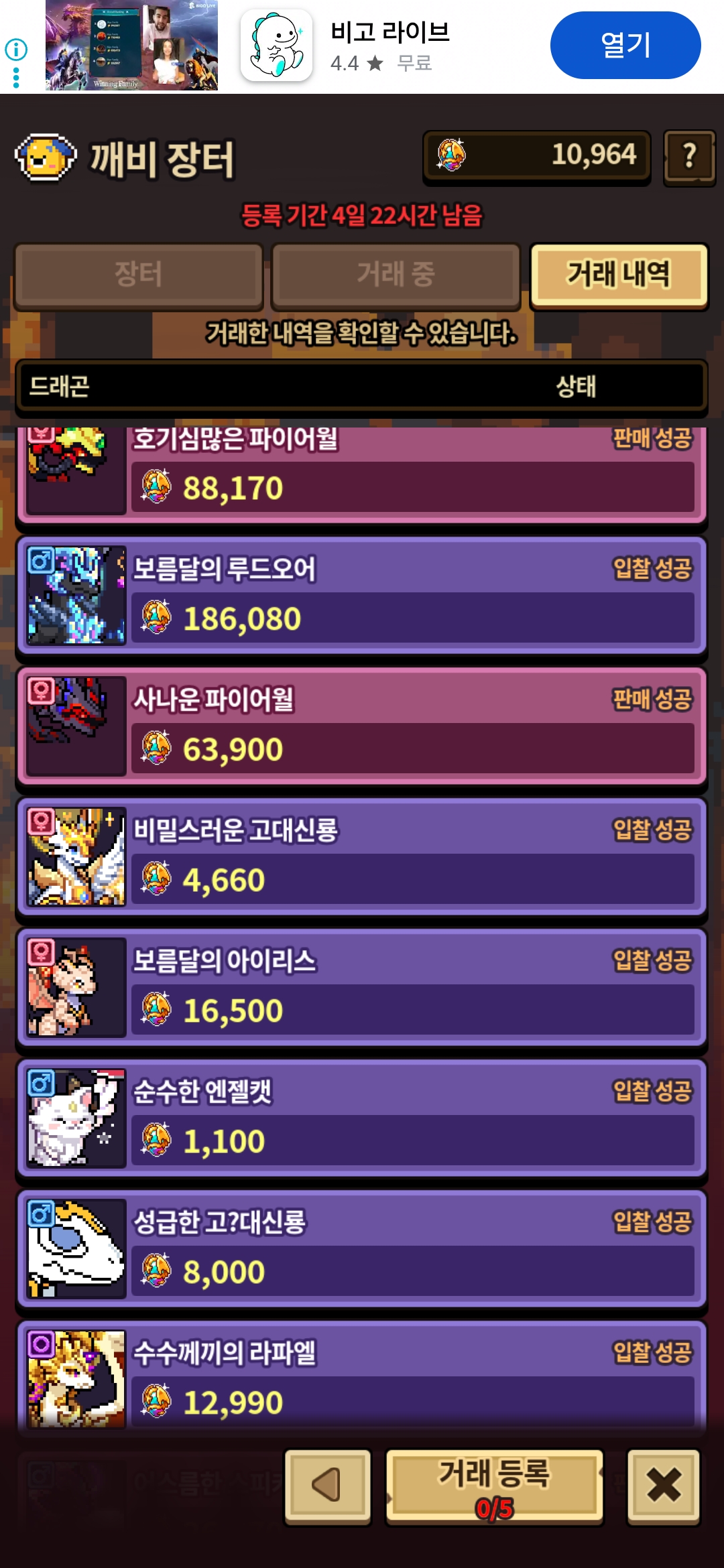Open the question mark help button
Image resolution: width=724 pixels, height=1568 pixels.
tap(689, 157)
